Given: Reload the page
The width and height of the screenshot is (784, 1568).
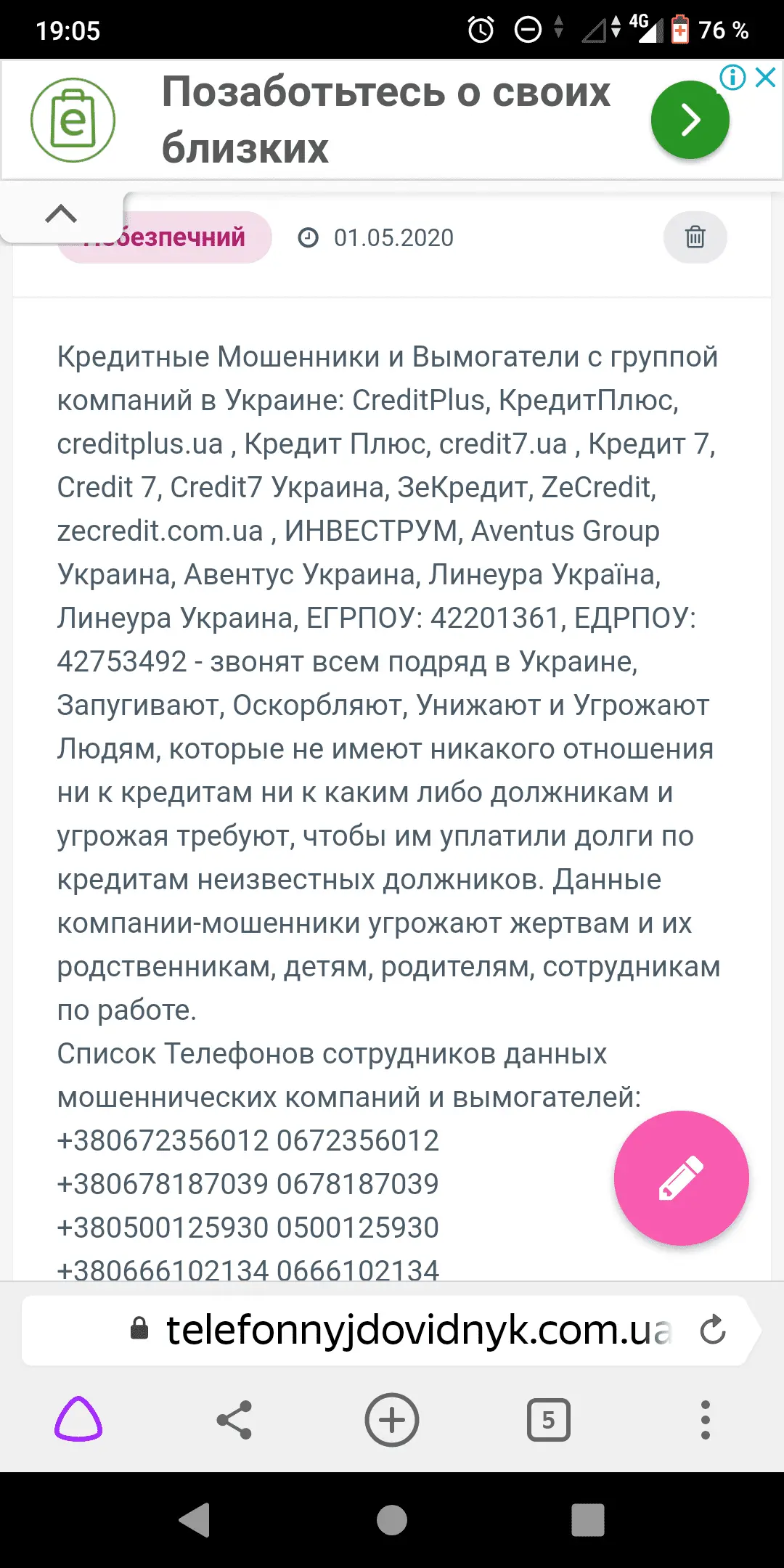Looking at the screenshot, I should [713, 1330].
